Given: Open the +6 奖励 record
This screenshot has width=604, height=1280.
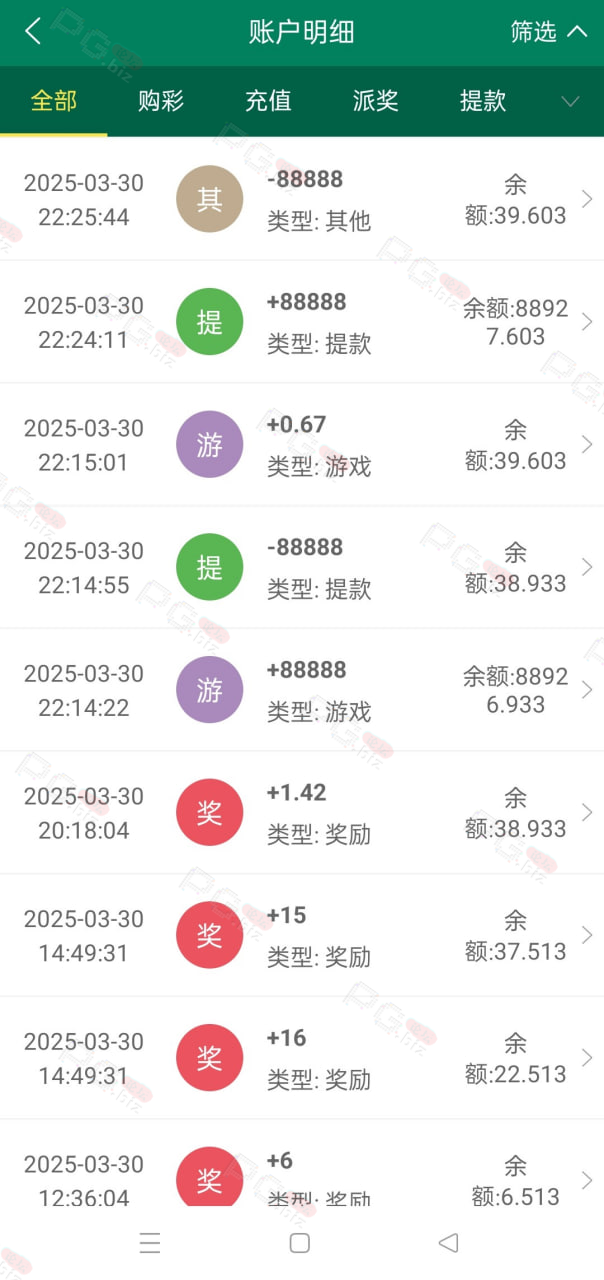Looking at the screenshot, I should coord(302,1163).
